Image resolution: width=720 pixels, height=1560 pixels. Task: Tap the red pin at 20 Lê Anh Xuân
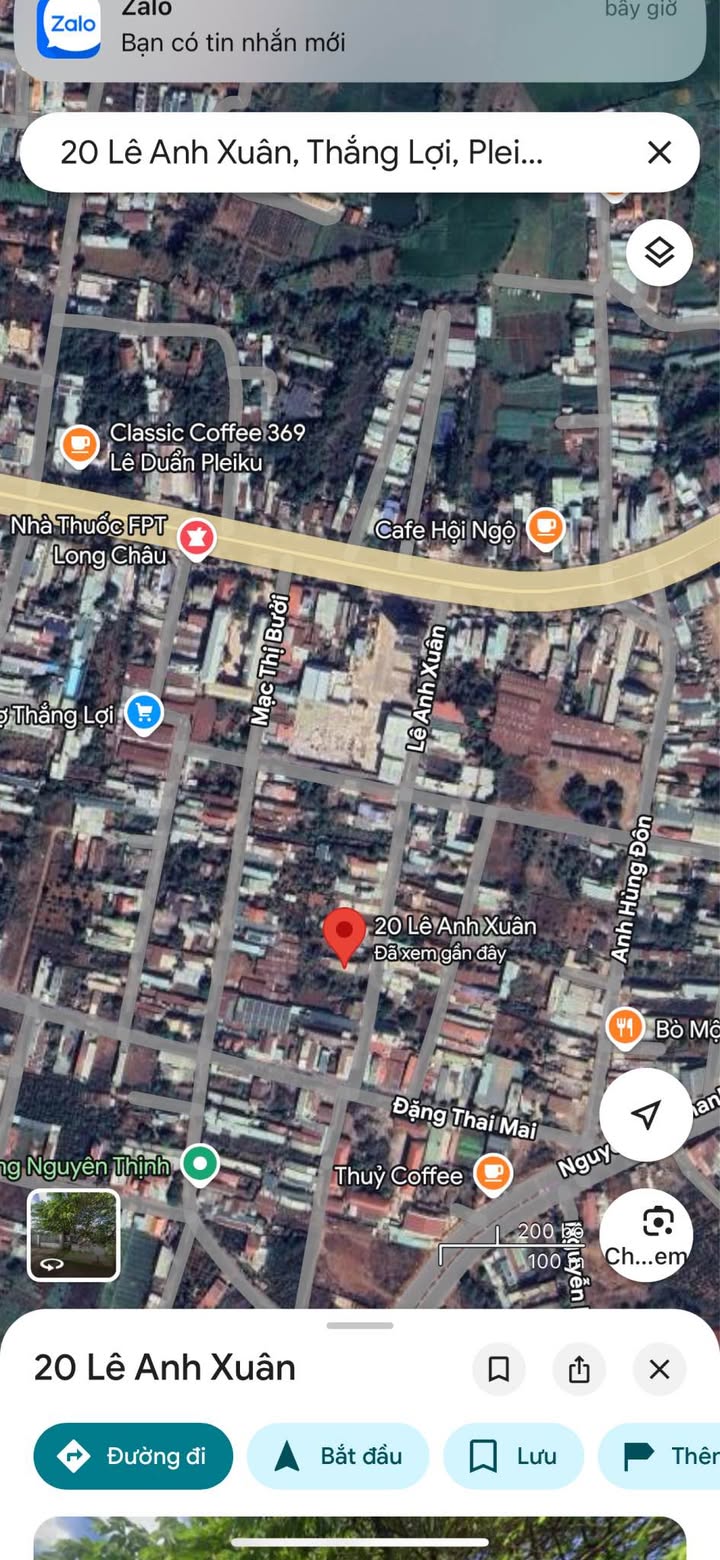[x=345, y=934]
